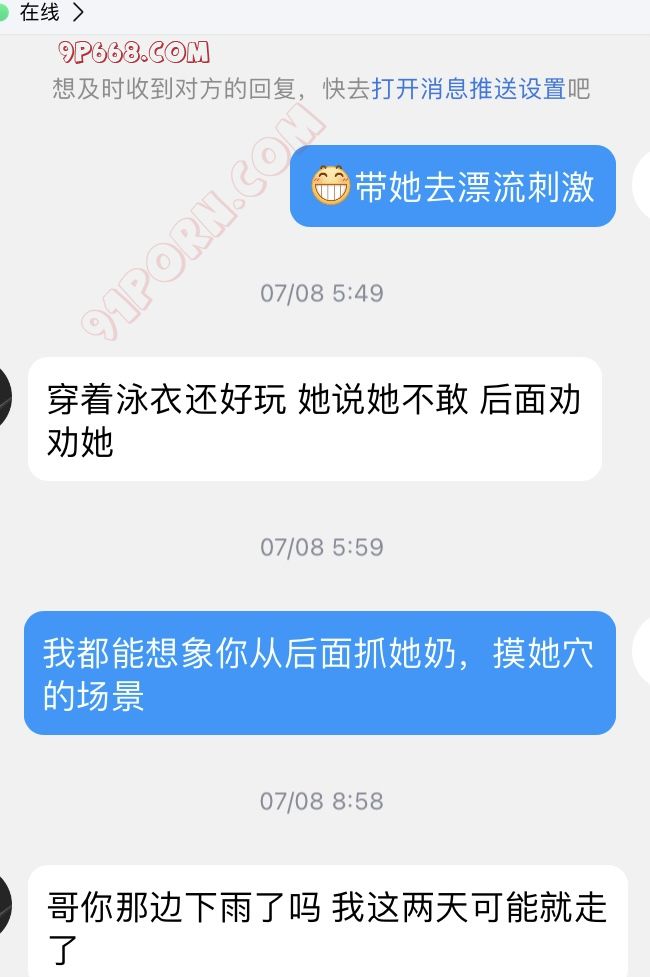
Task: Open sender's avatar beside 穿着泳衣还好玩 message
Action: (5, 396)
